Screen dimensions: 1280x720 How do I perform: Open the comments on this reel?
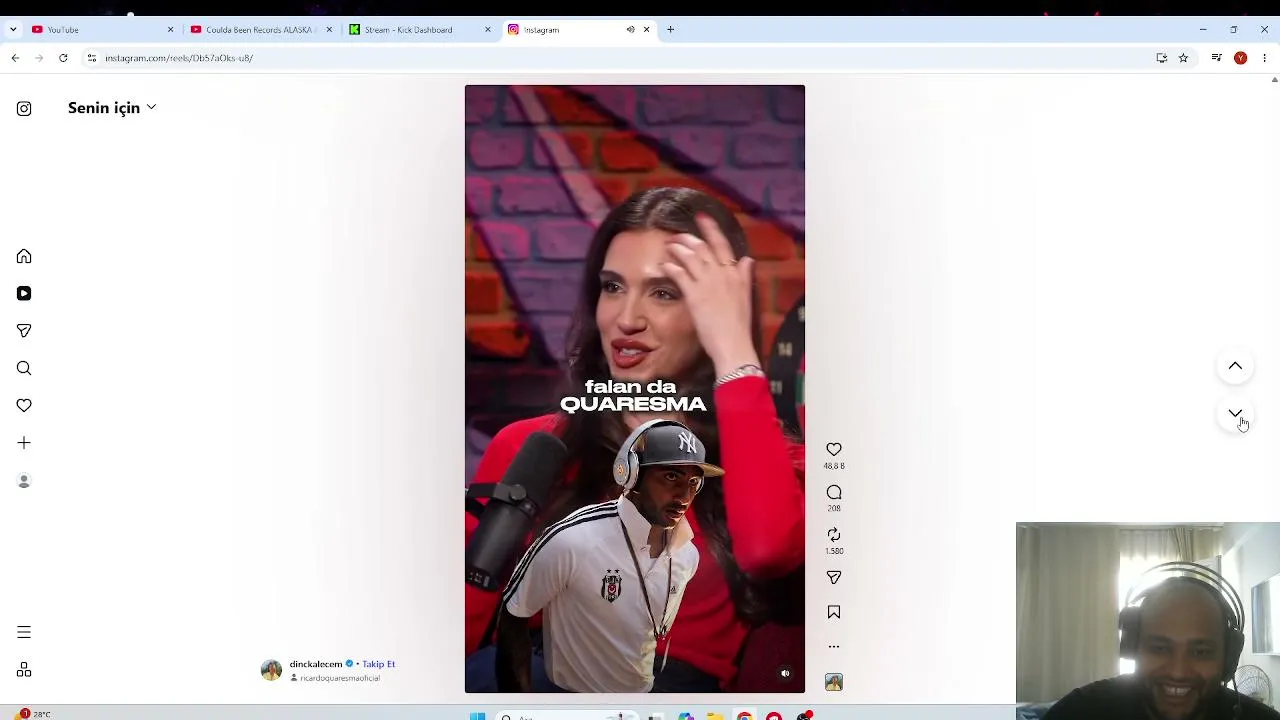[x=834, y=492]
